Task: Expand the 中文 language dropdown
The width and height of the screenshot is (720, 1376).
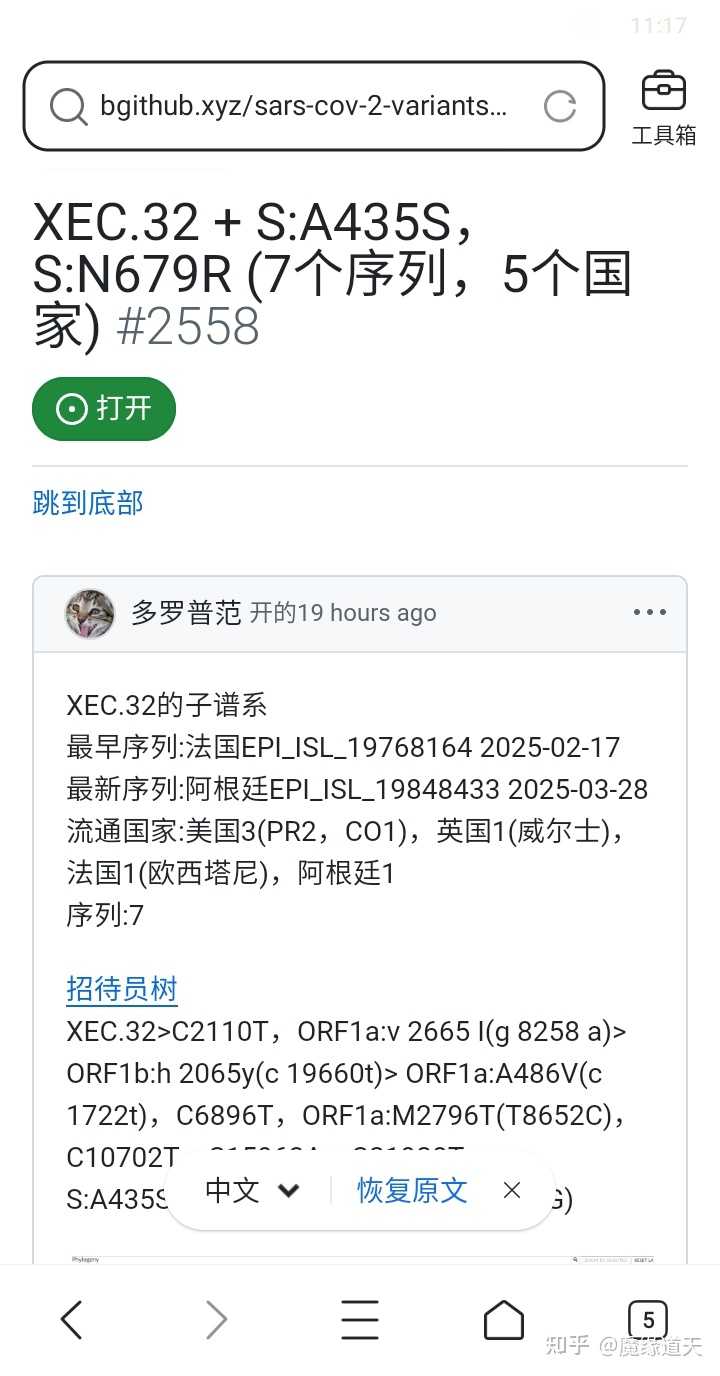Action: (252, 1190)
